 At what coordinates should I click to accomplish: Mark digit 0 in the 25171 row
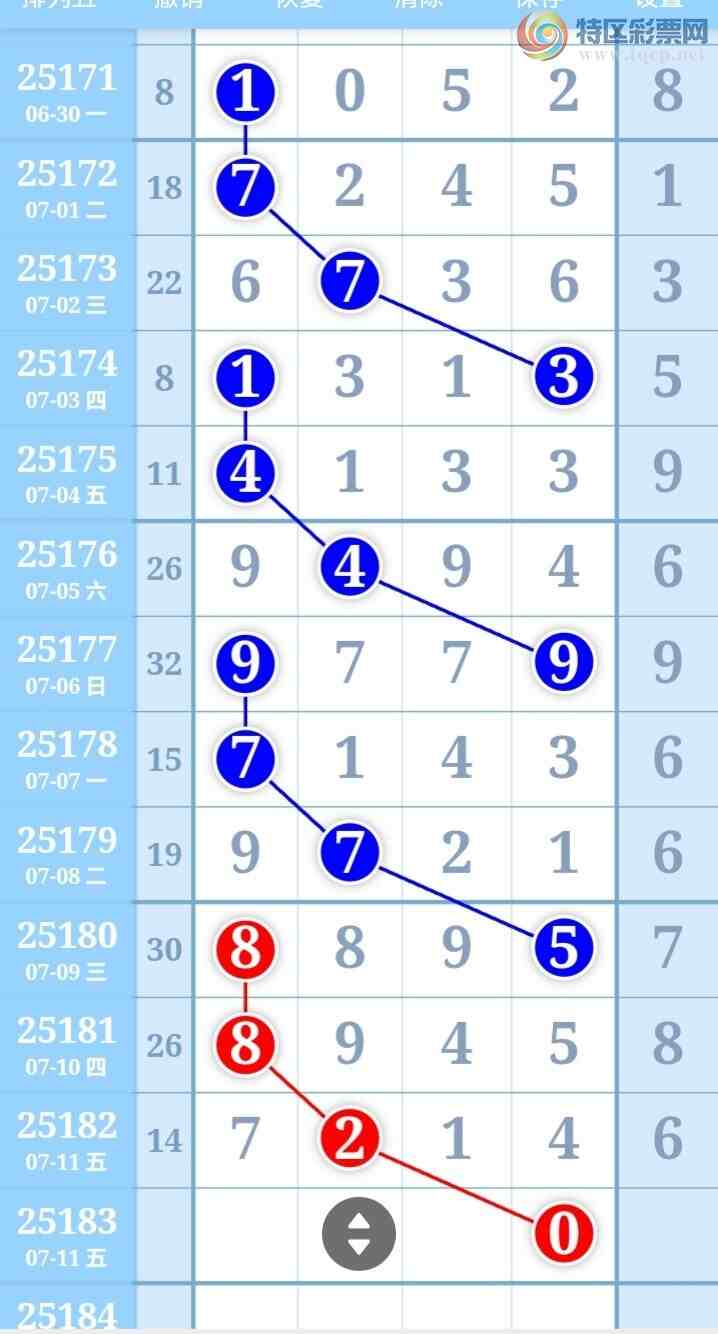point(349,91)
